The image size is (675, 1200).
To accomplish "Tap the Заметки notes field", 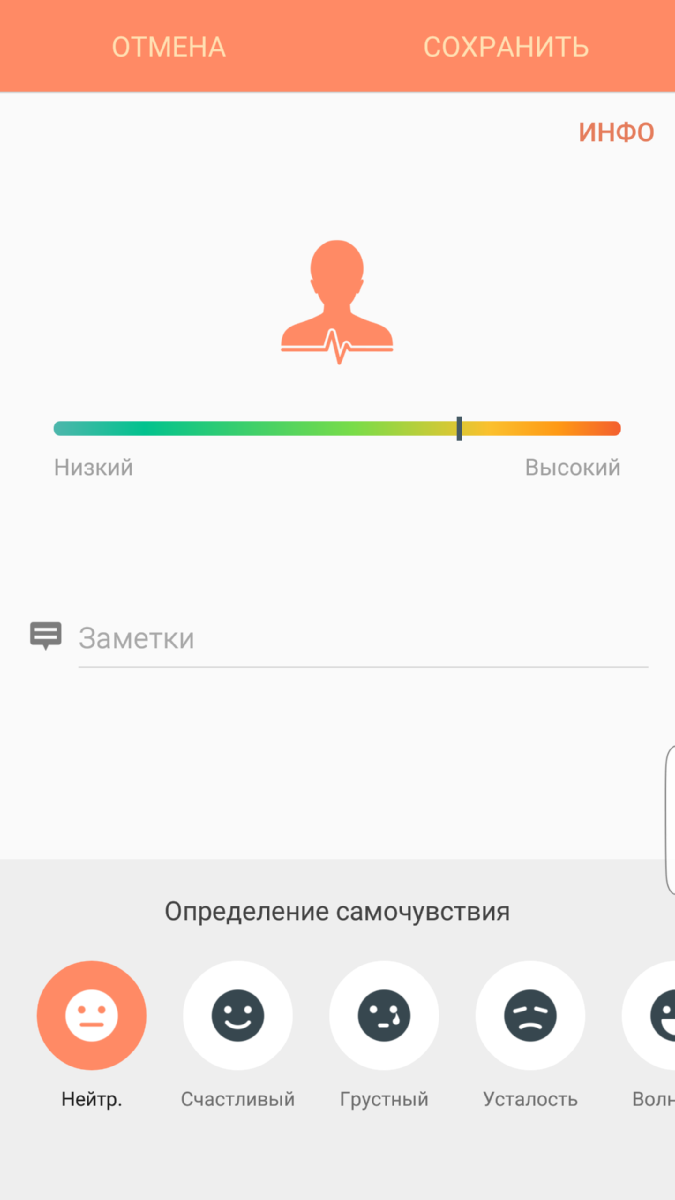I will (x=363, y=638).
